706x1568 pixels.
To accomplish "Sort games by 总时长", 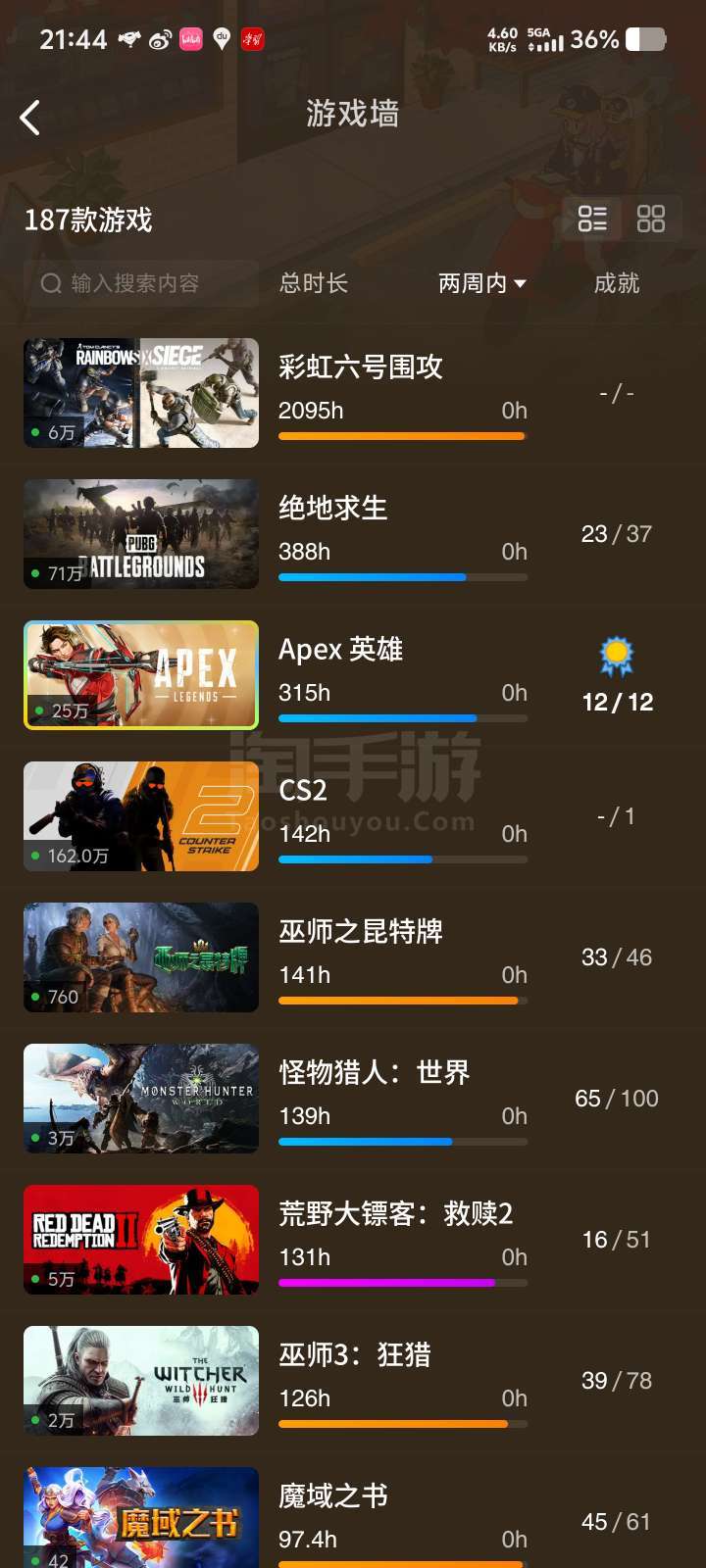I will pos(314,283).
